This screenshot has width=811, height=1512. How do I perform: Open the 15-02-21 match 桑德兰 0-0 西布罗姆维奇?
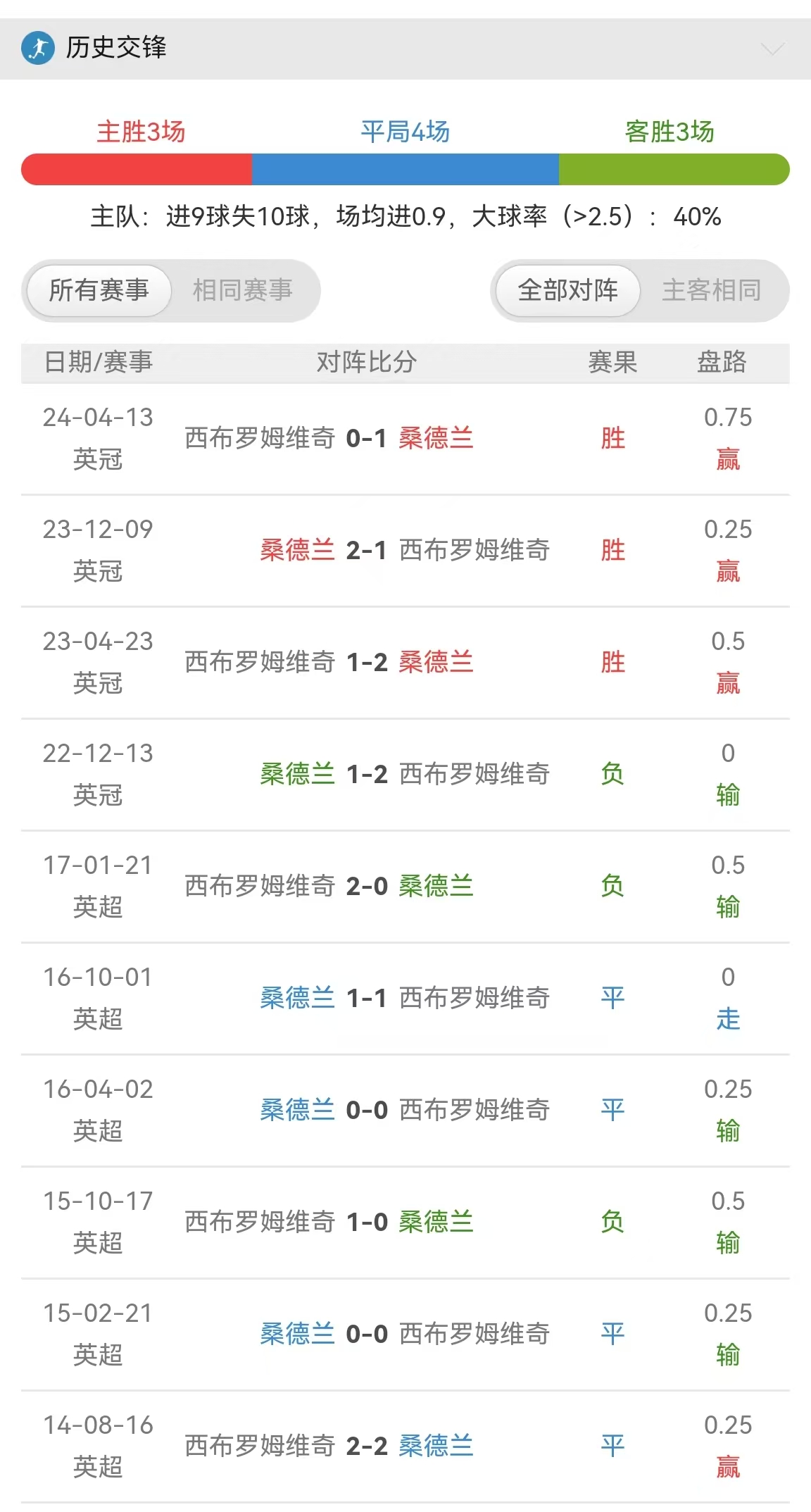(405, 1335)
